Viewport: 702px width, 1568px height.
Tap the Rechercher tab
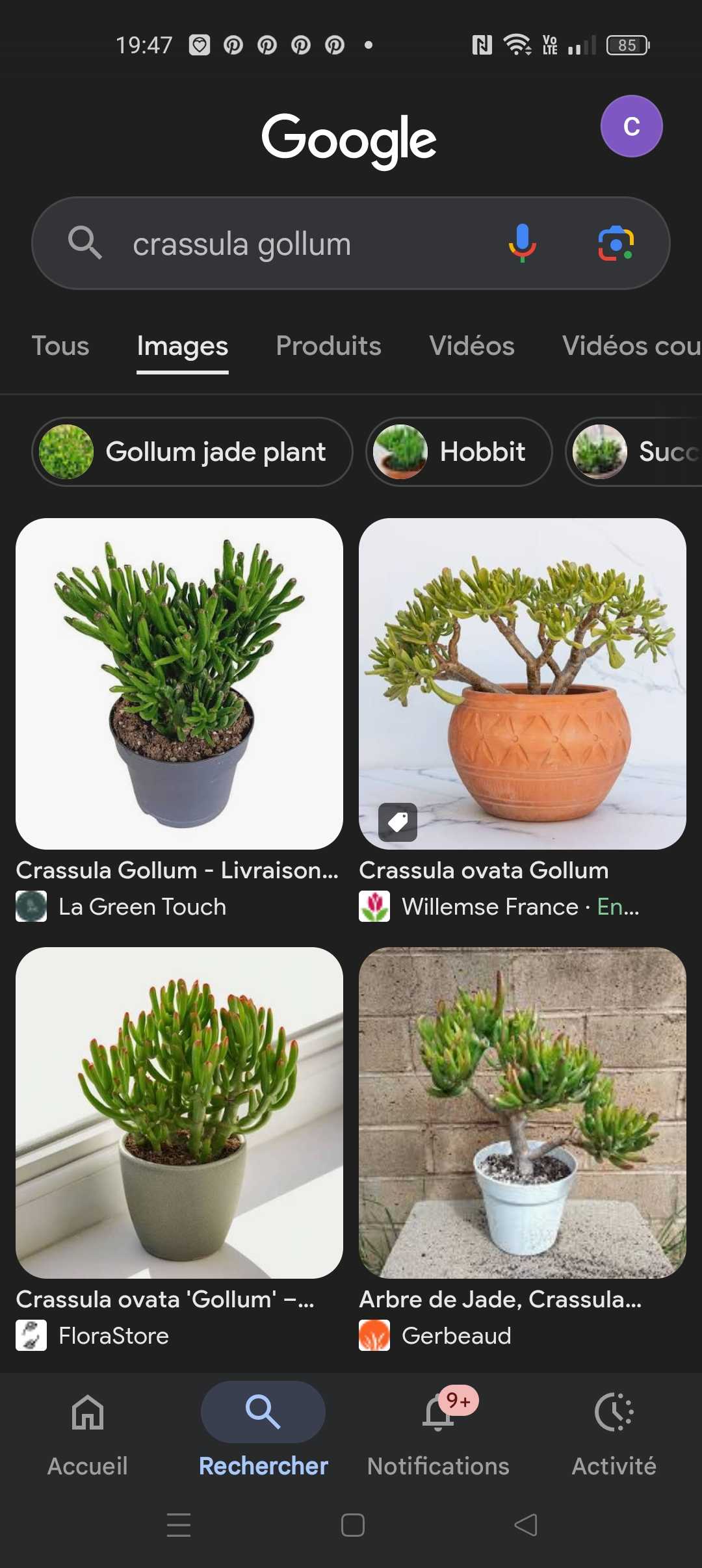(x=263, y=1430)
